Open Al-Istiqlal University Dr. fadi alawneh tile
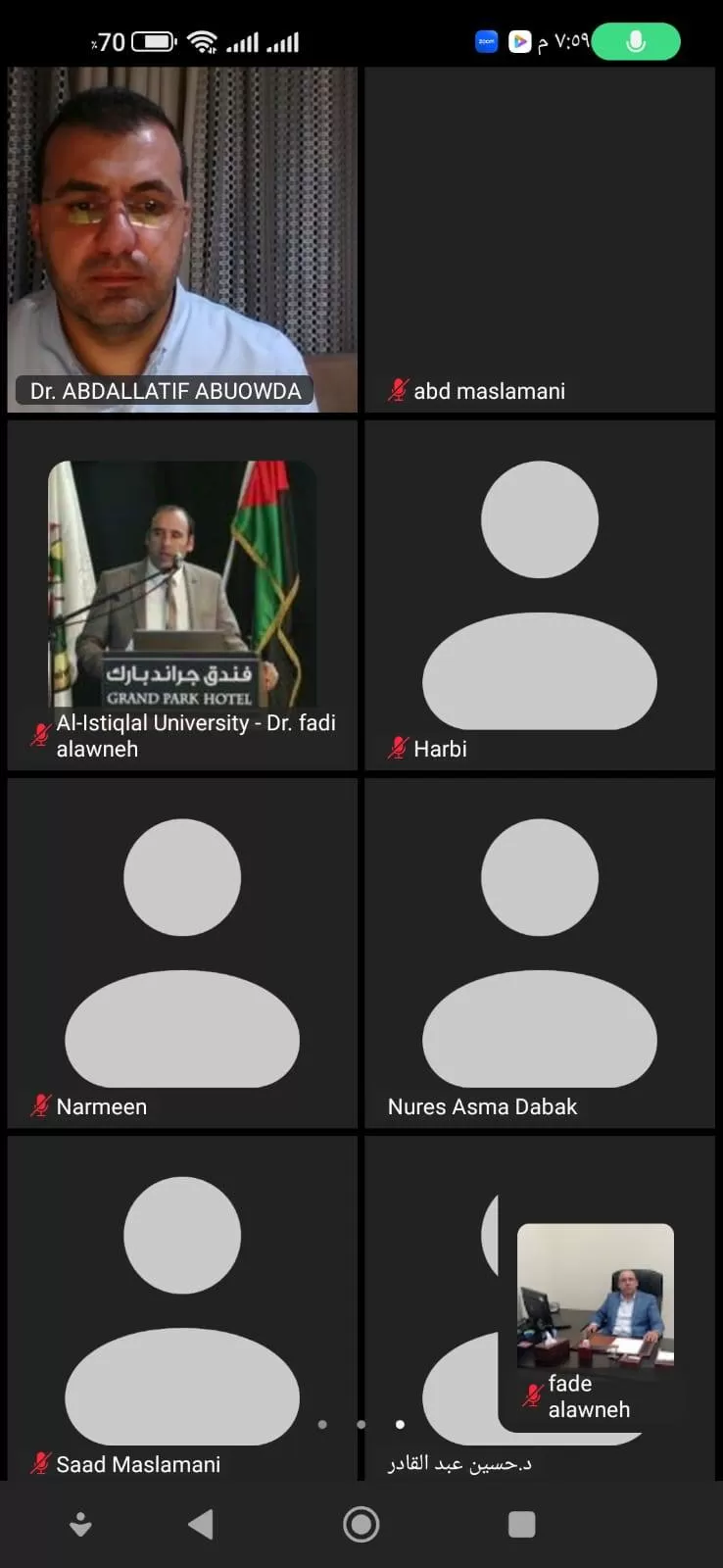The height and width of the screenshot is (1568, 723). point(182,595)
